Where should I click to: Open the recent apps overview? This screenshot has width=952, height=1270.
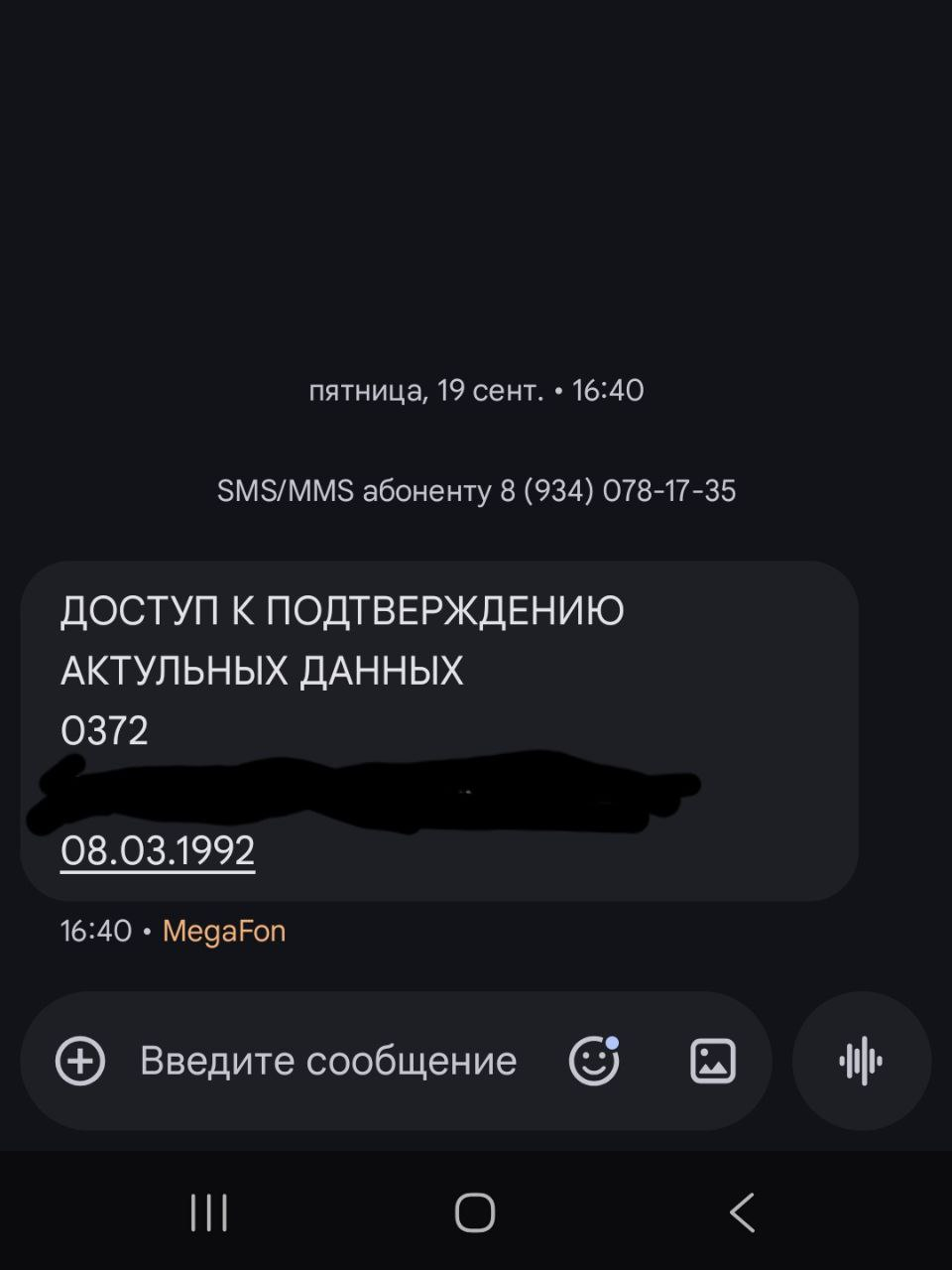[x=209, y=1212]
